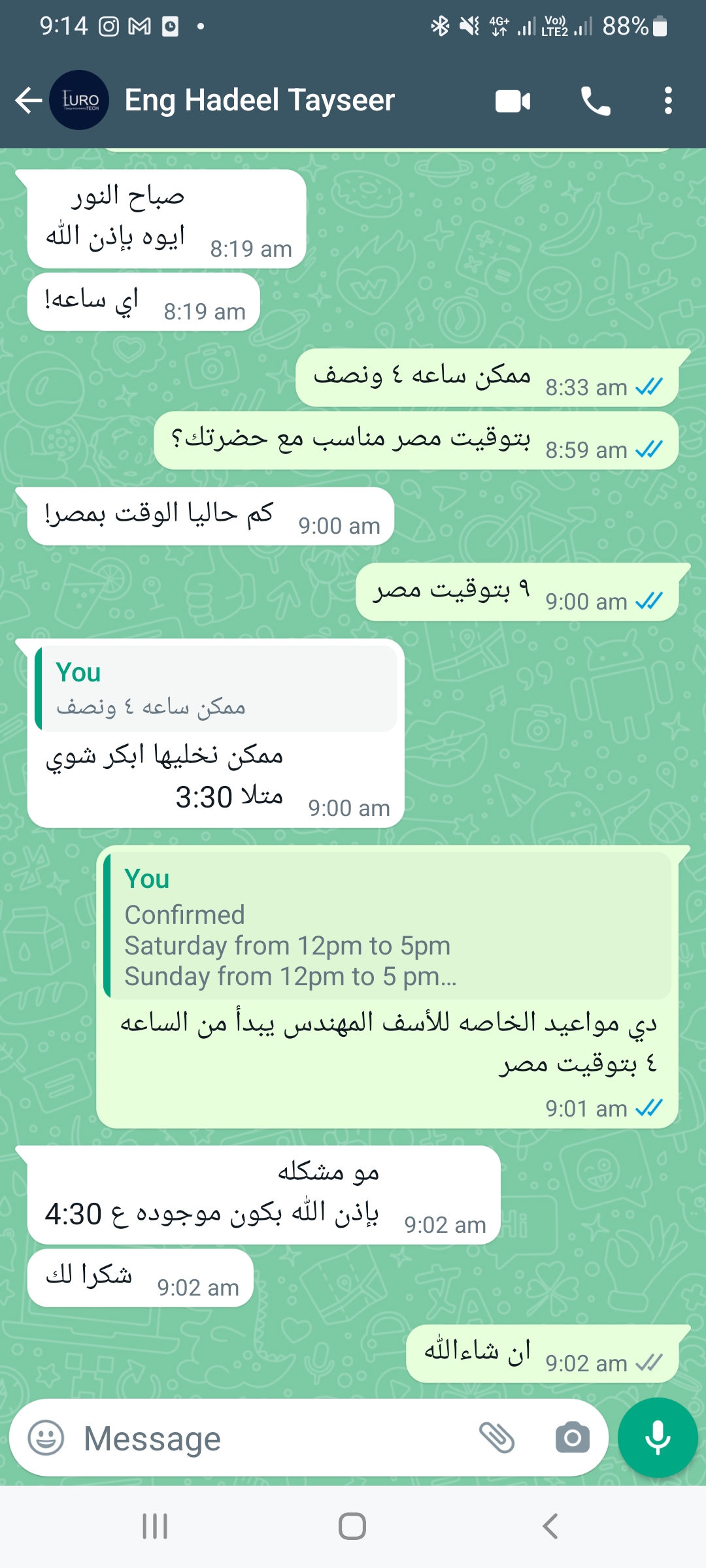Jump to the quoted message above the 3:30 reply
Screen dimensions: 706x1568
click(216, 689)
